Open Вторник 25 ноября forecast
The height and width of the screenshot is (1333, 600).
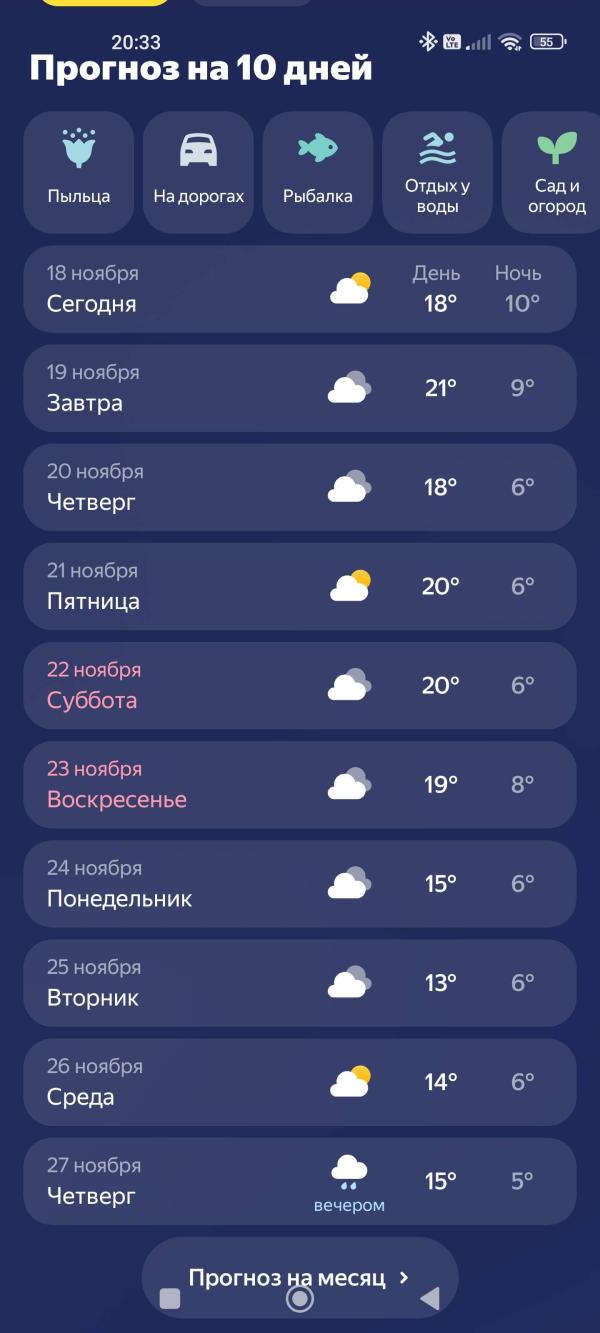300,982
